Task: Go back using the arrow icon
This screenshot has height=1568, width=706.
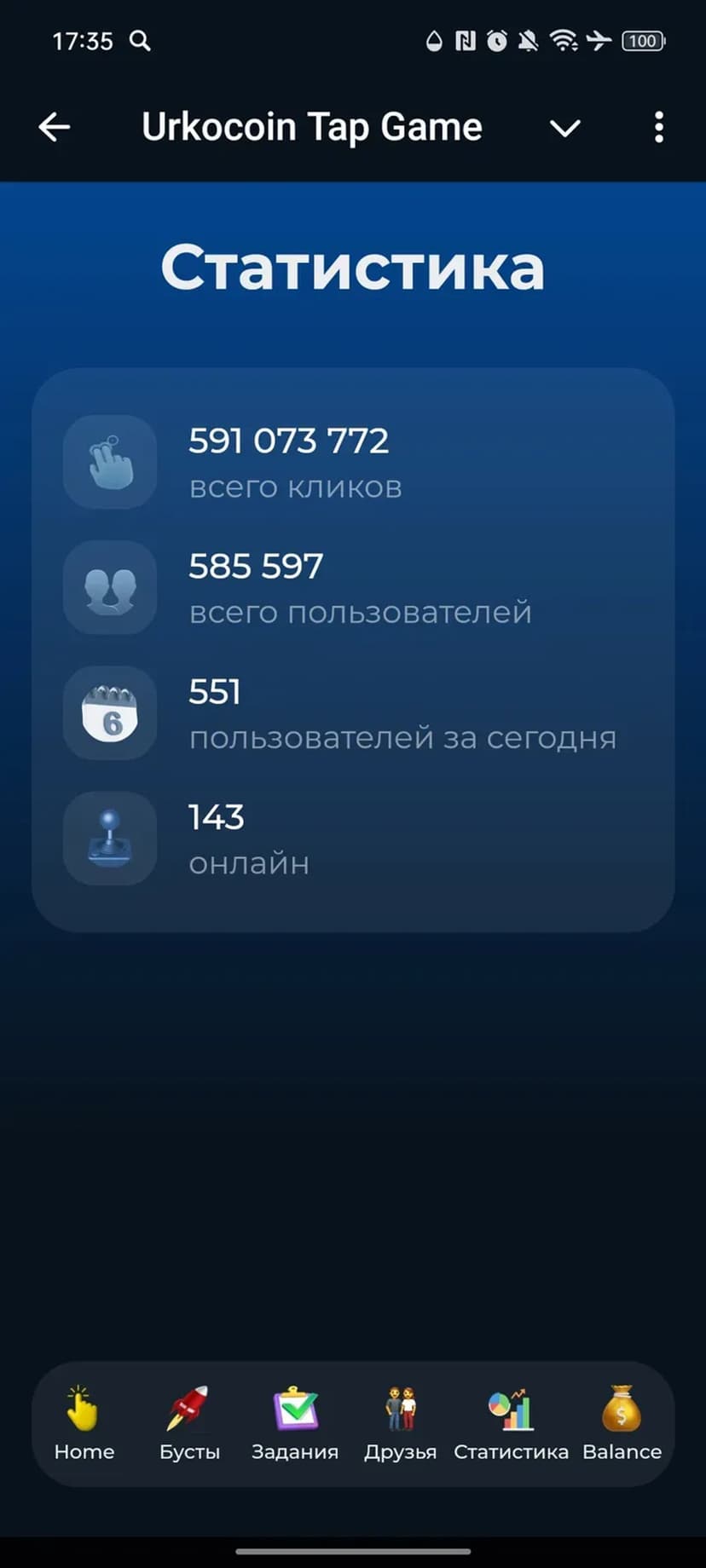Action: pyautogui.click(x=55, y=128)
